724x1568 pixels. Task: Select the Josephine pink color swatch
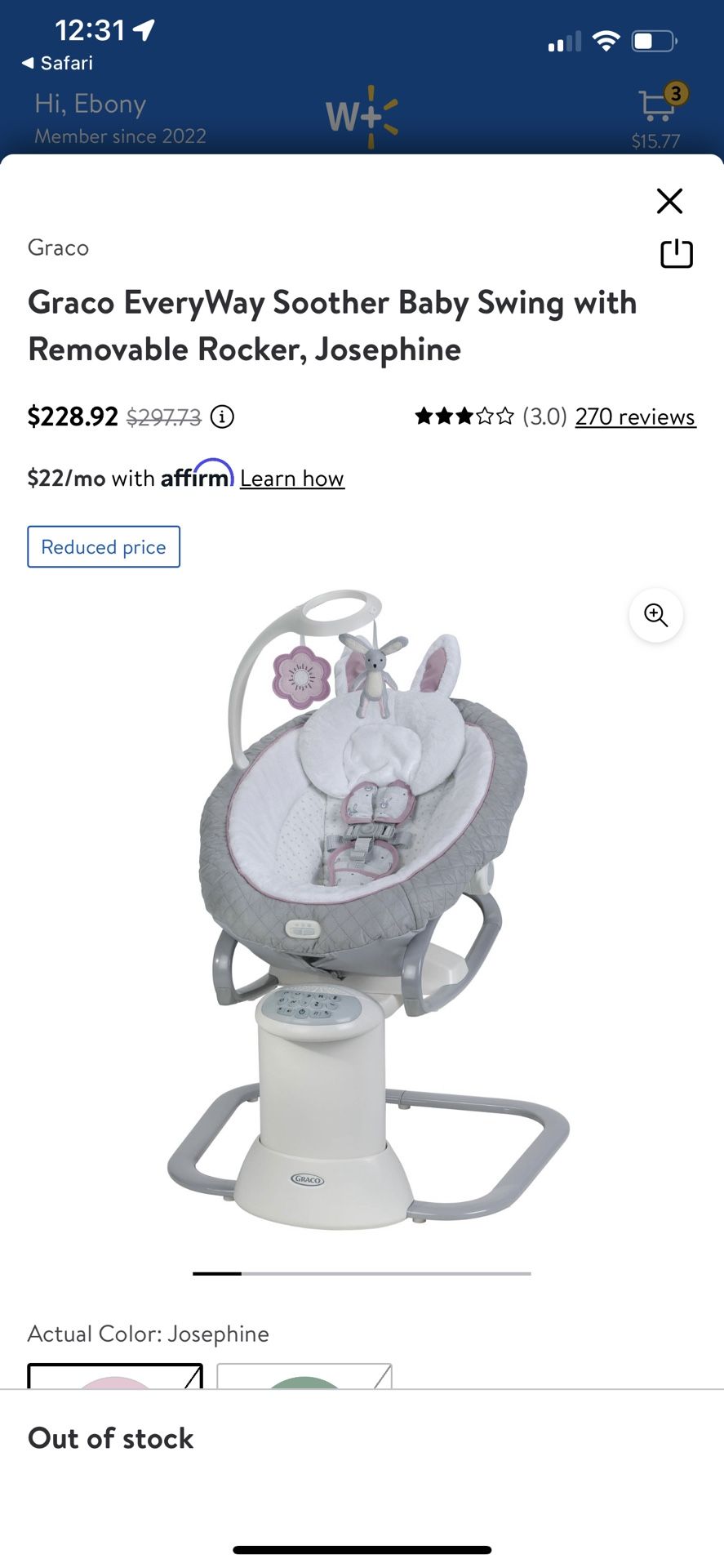pos(115,1376)
